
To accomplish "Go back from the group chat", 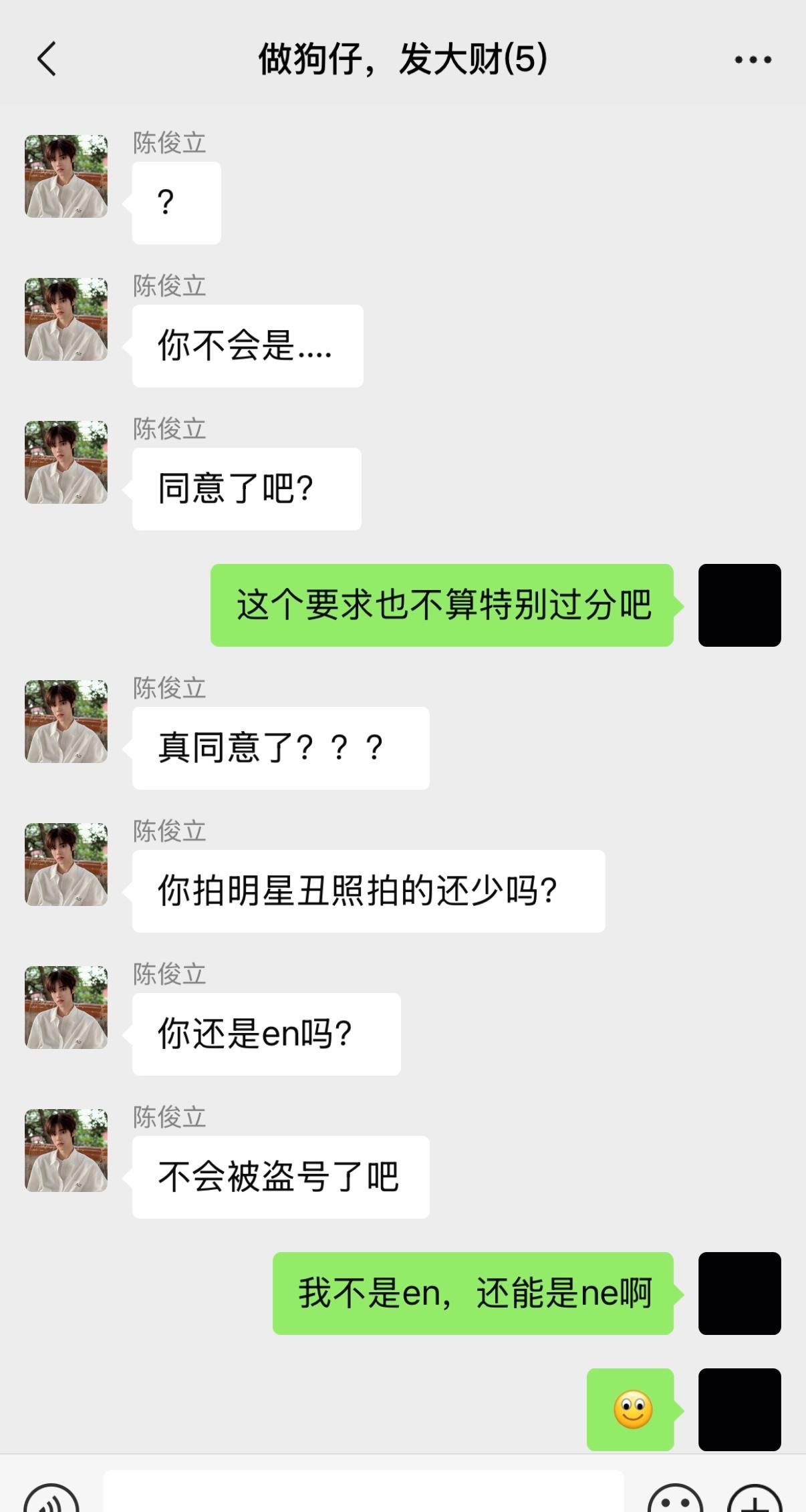I will [x=47, y=59].
